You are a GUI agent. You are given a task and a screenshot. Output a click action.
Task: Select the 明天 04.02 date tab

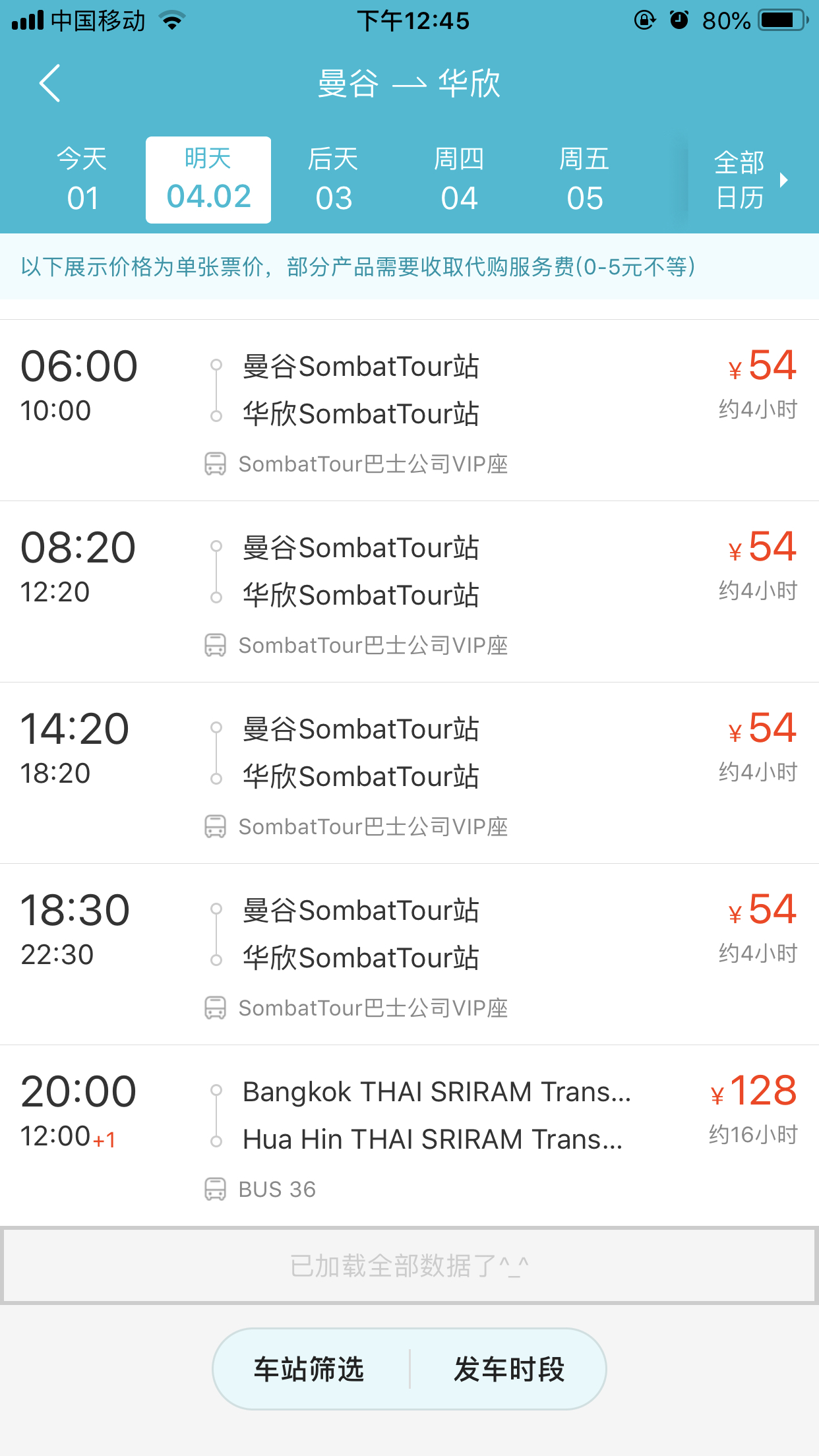208,179
